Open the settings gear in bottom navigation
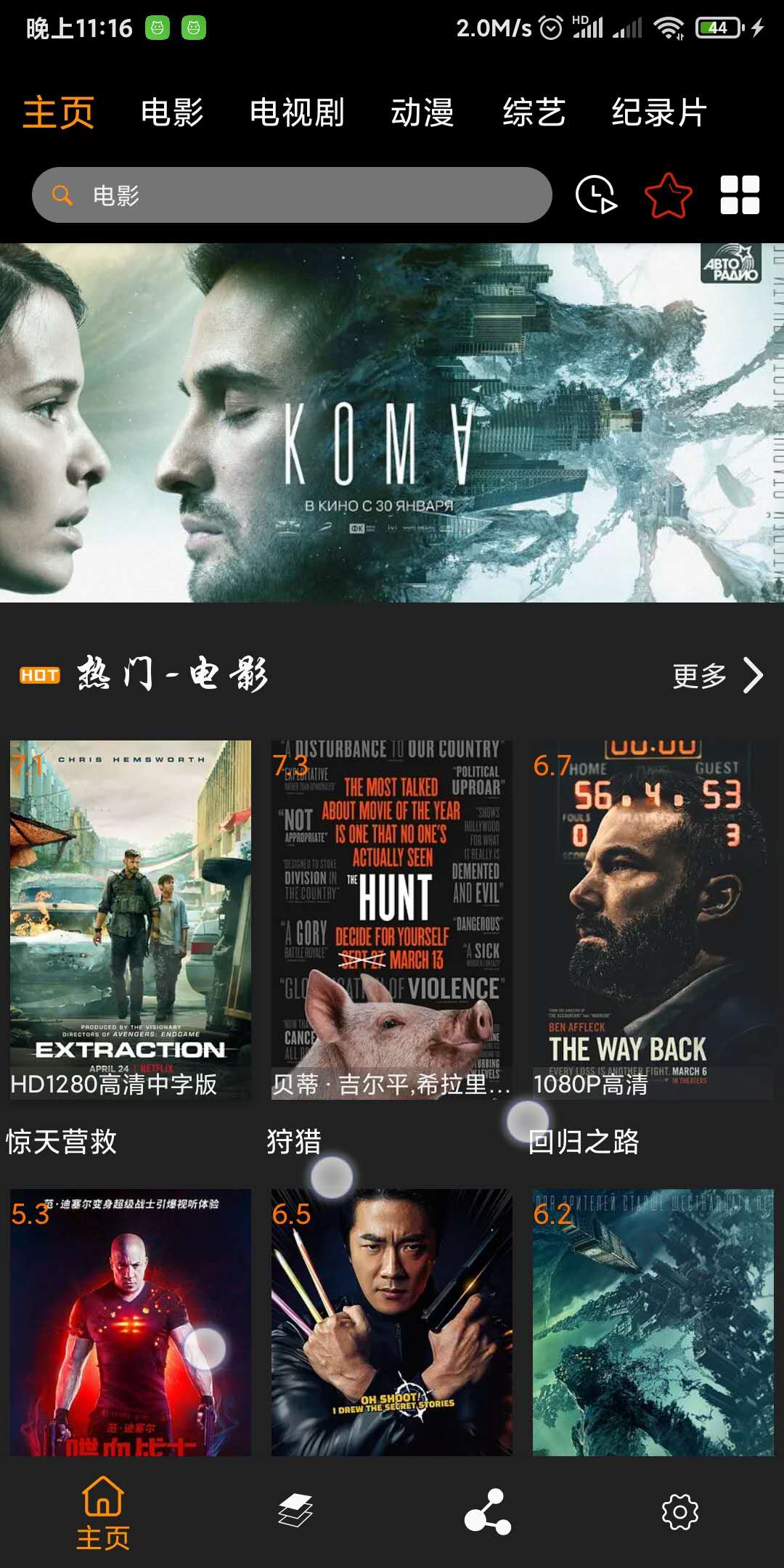 (680, 1511)
